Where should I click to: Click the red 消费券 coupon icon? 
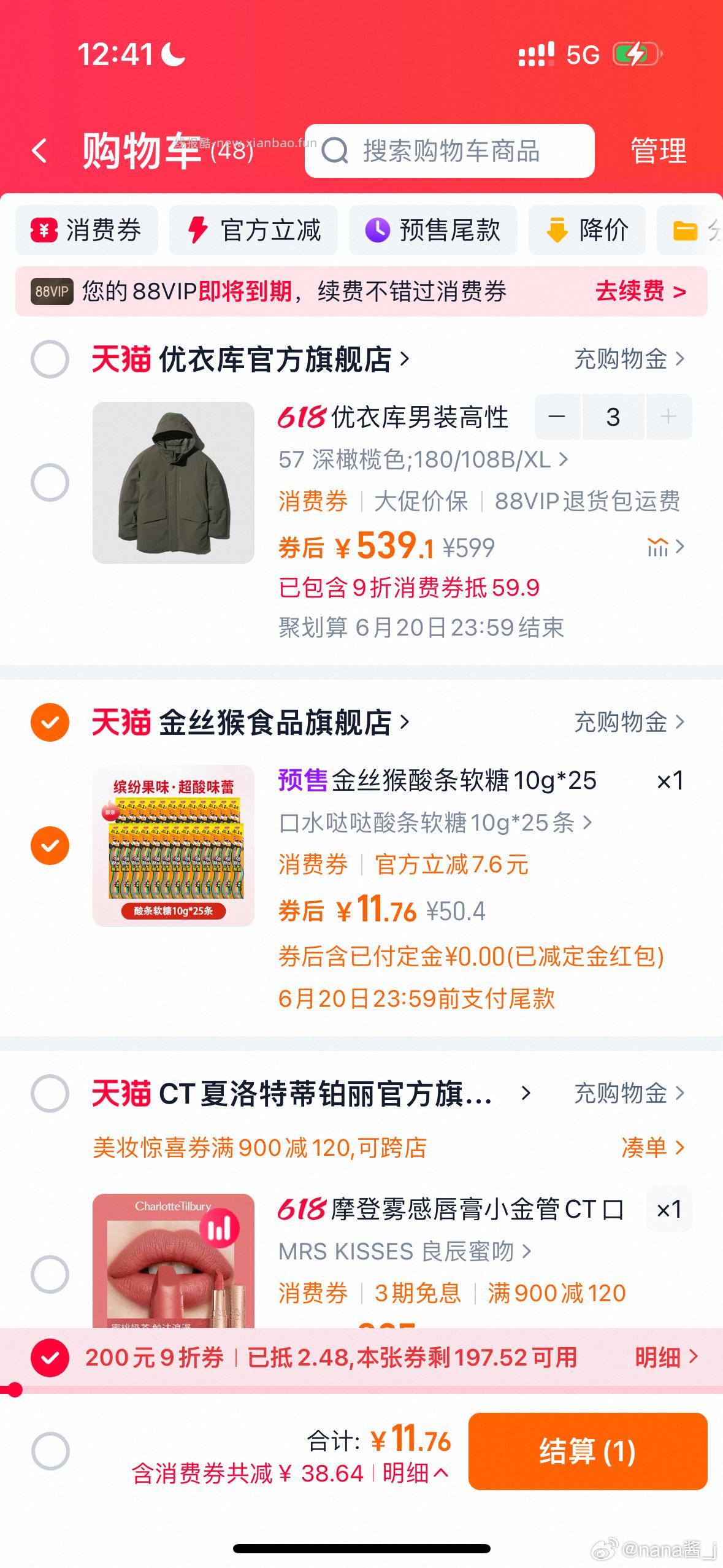(x=43, y=230)
